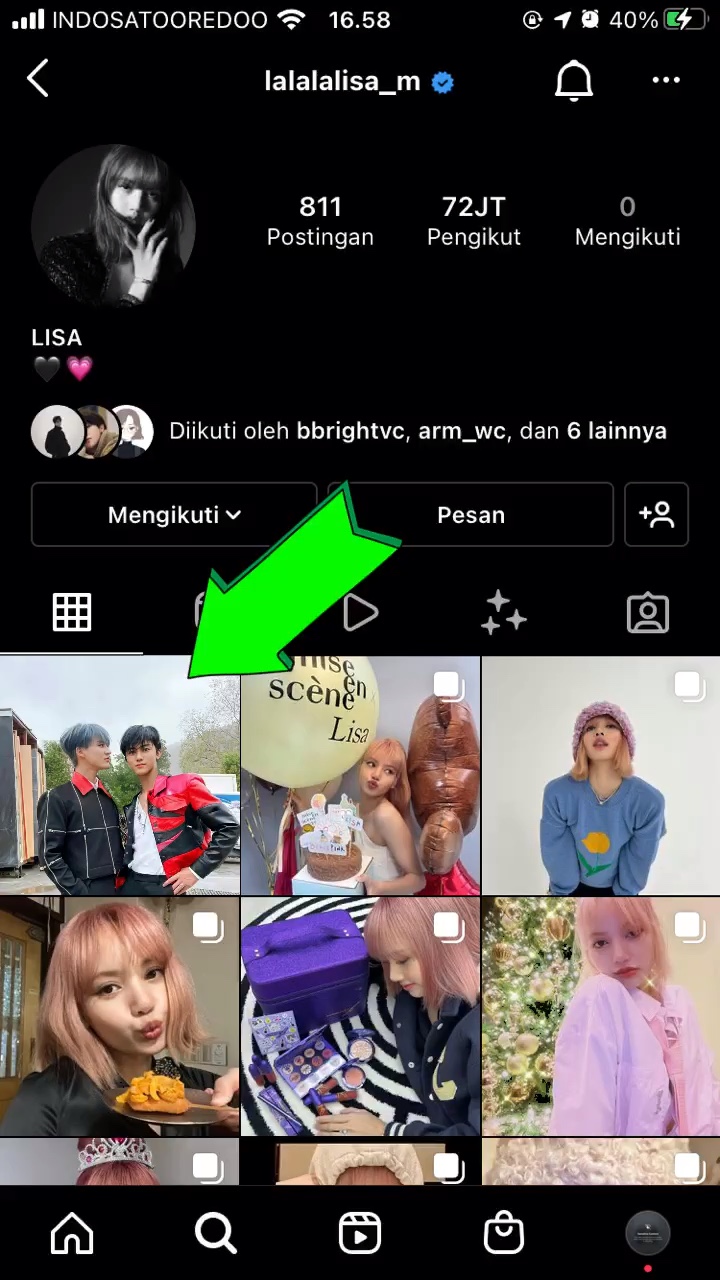The image size is (720, 1280).
Task: Open Reels from the bottom navigation
Action: 360,1232
